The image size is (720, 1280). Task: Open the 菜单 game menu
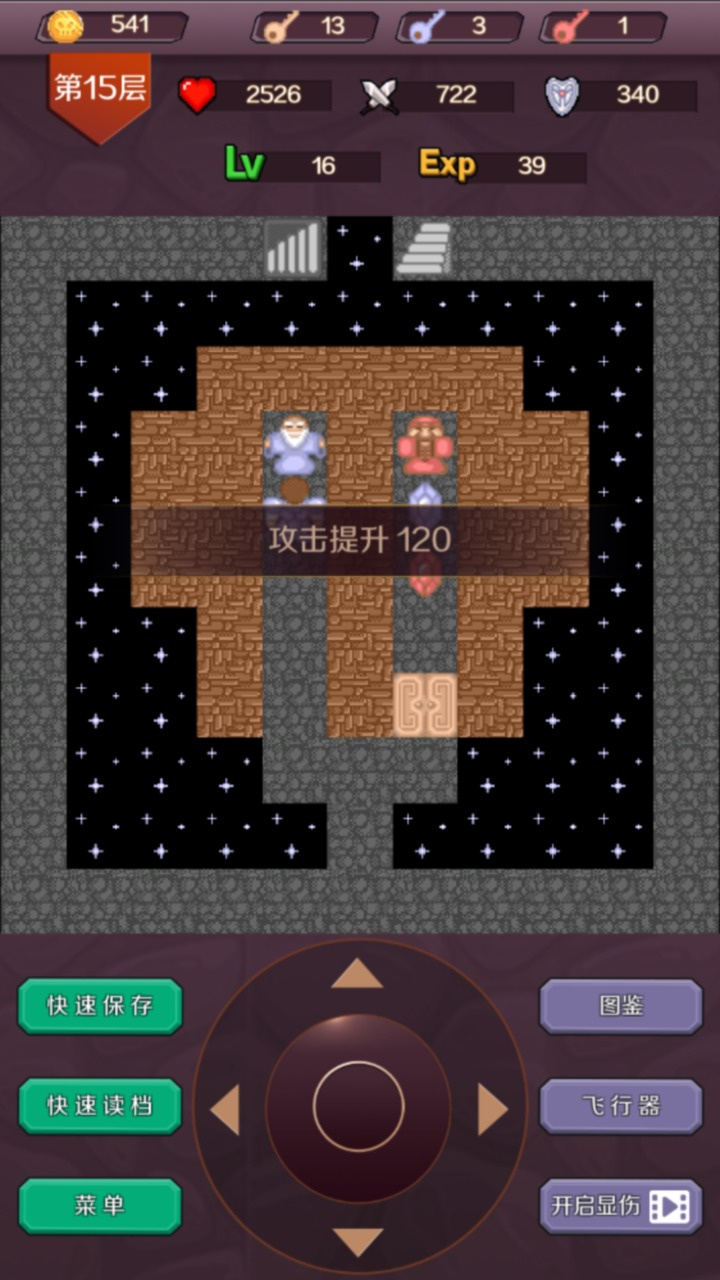click(99, 1207)
